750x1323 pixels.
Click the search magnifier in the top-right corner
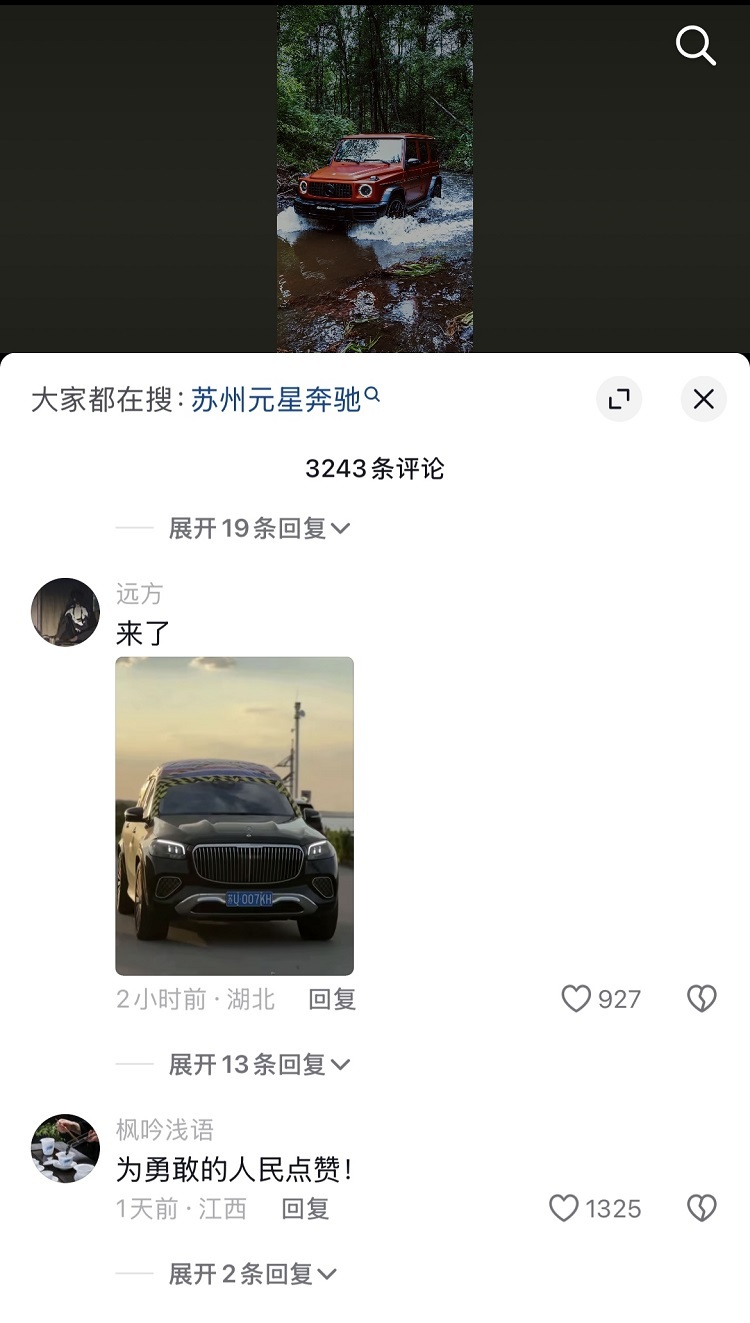click(695, 46)
